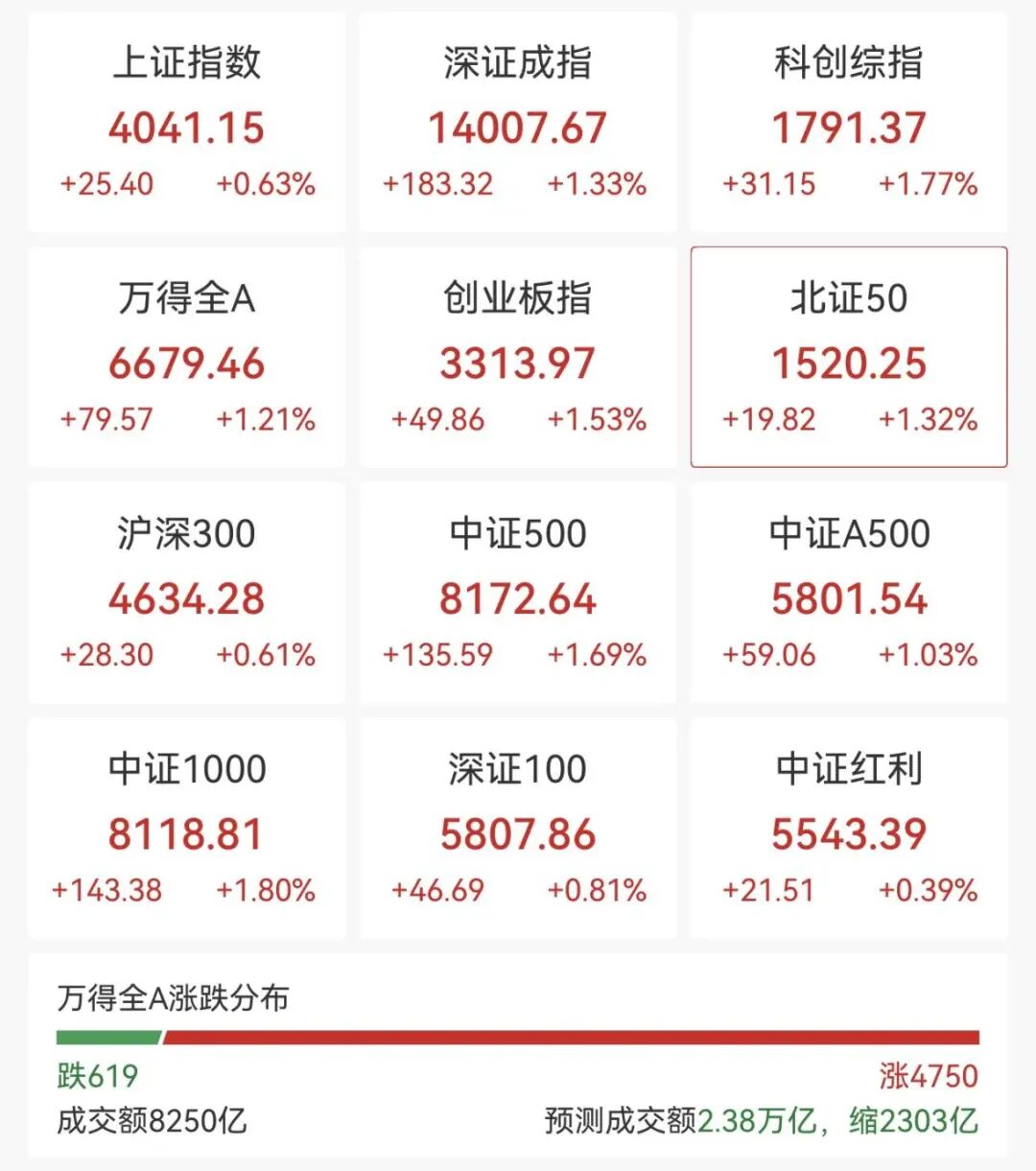1036x1171 pixels.
Task: View 深证成指 index details
Action: tap(517, 123)
